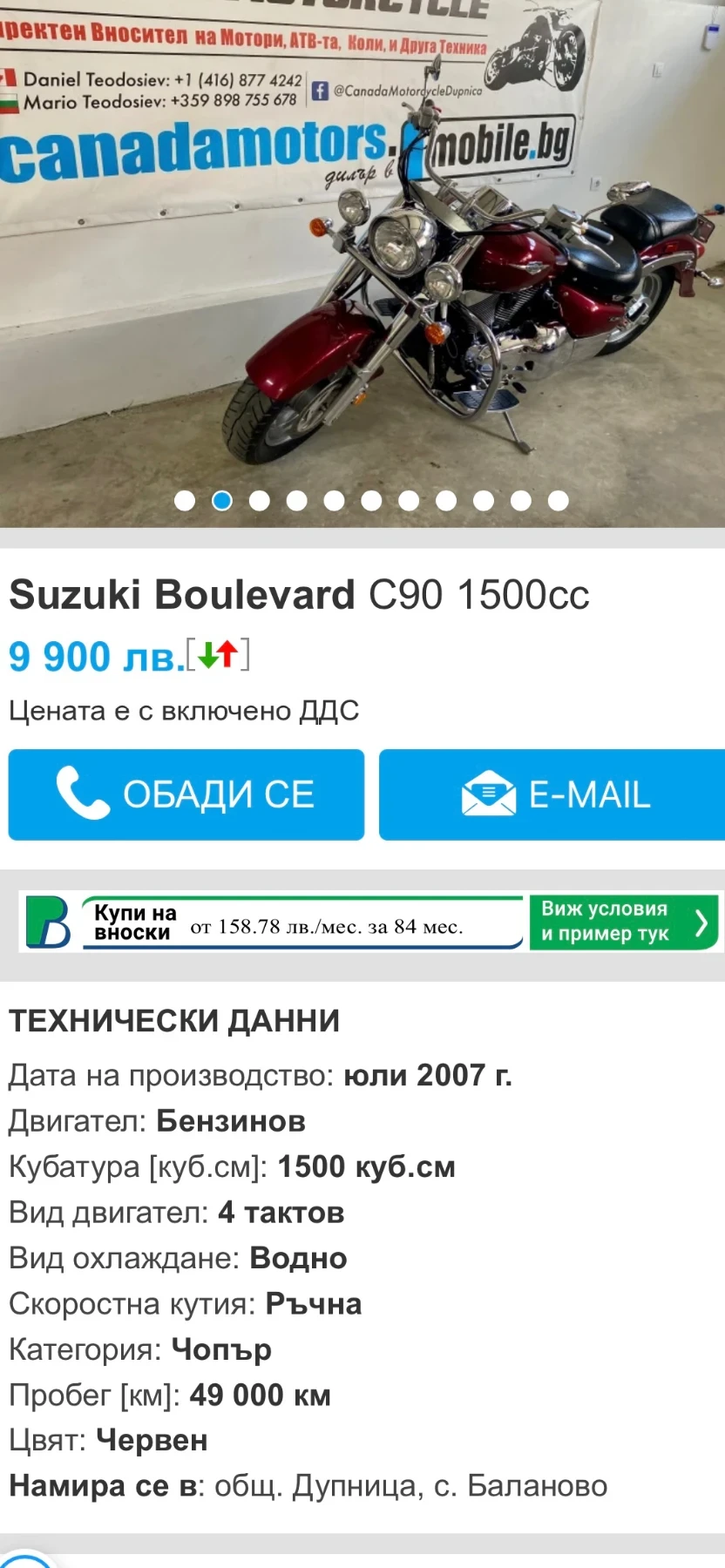Jump to the first gallery photo dot
725x1568 pixels.
click(185, 500)
